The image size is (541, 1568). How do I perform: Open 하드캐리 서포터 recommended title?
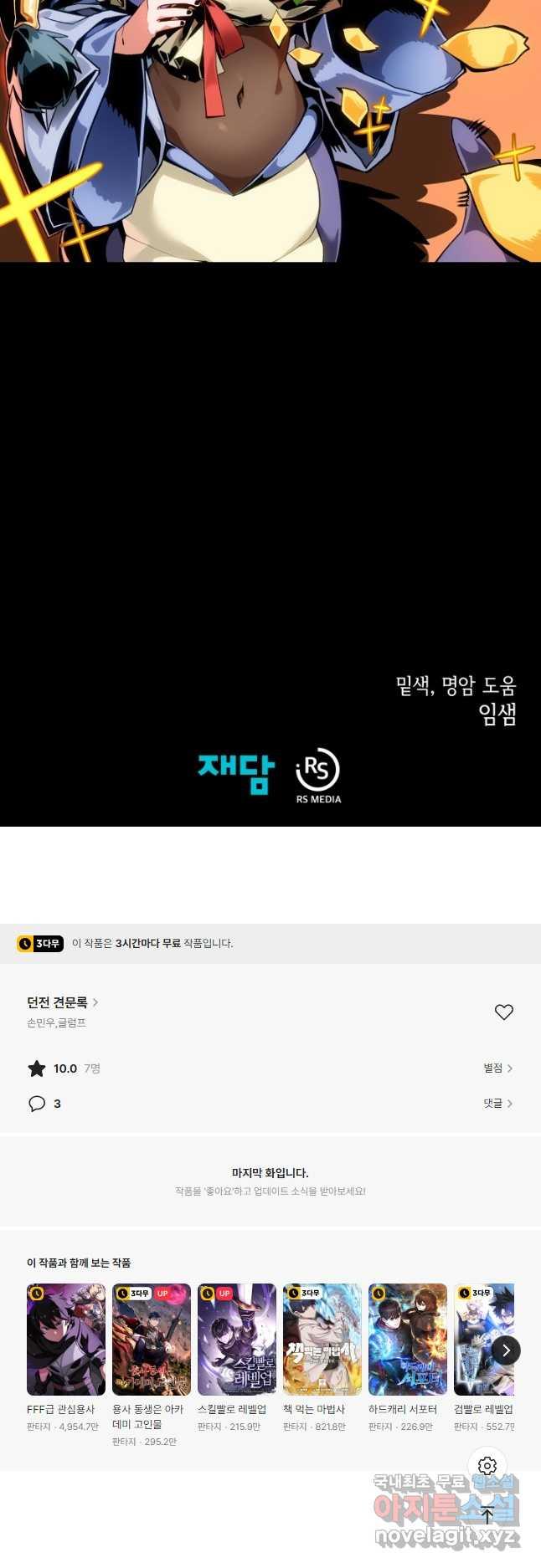click(x=408, y=1340)
